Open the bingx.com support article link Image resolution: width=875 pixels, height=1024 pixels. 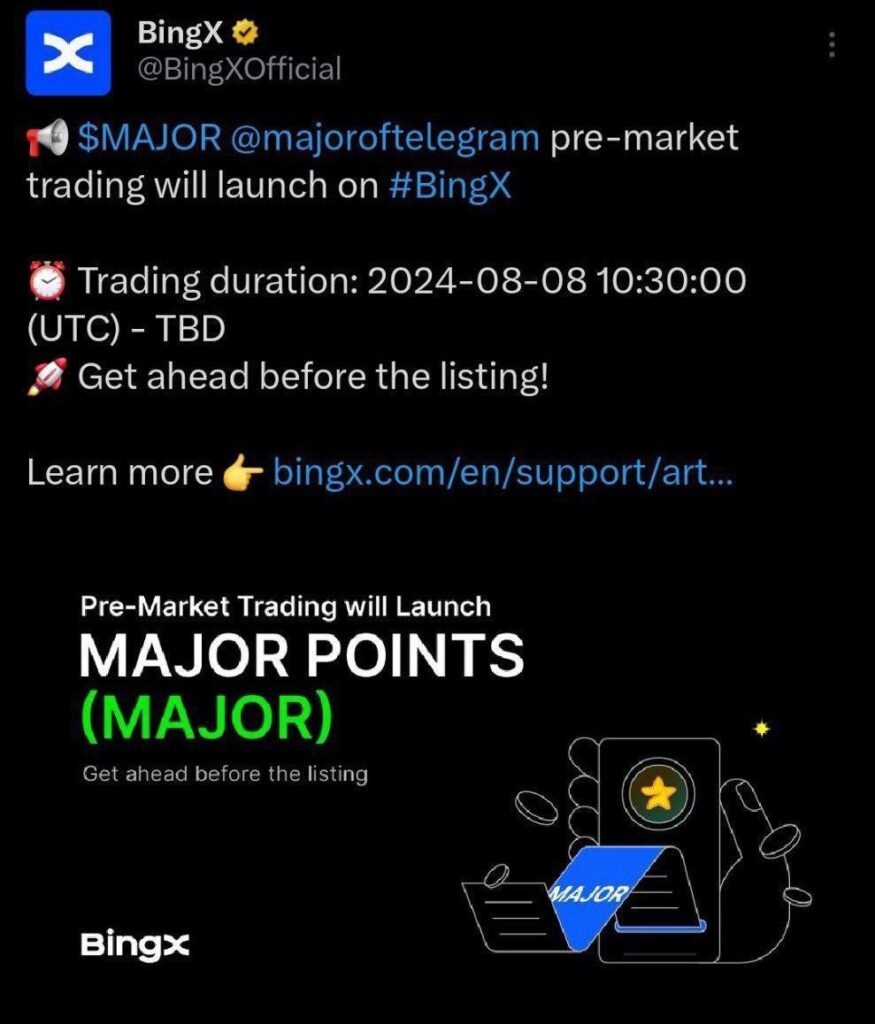point(502,472)
